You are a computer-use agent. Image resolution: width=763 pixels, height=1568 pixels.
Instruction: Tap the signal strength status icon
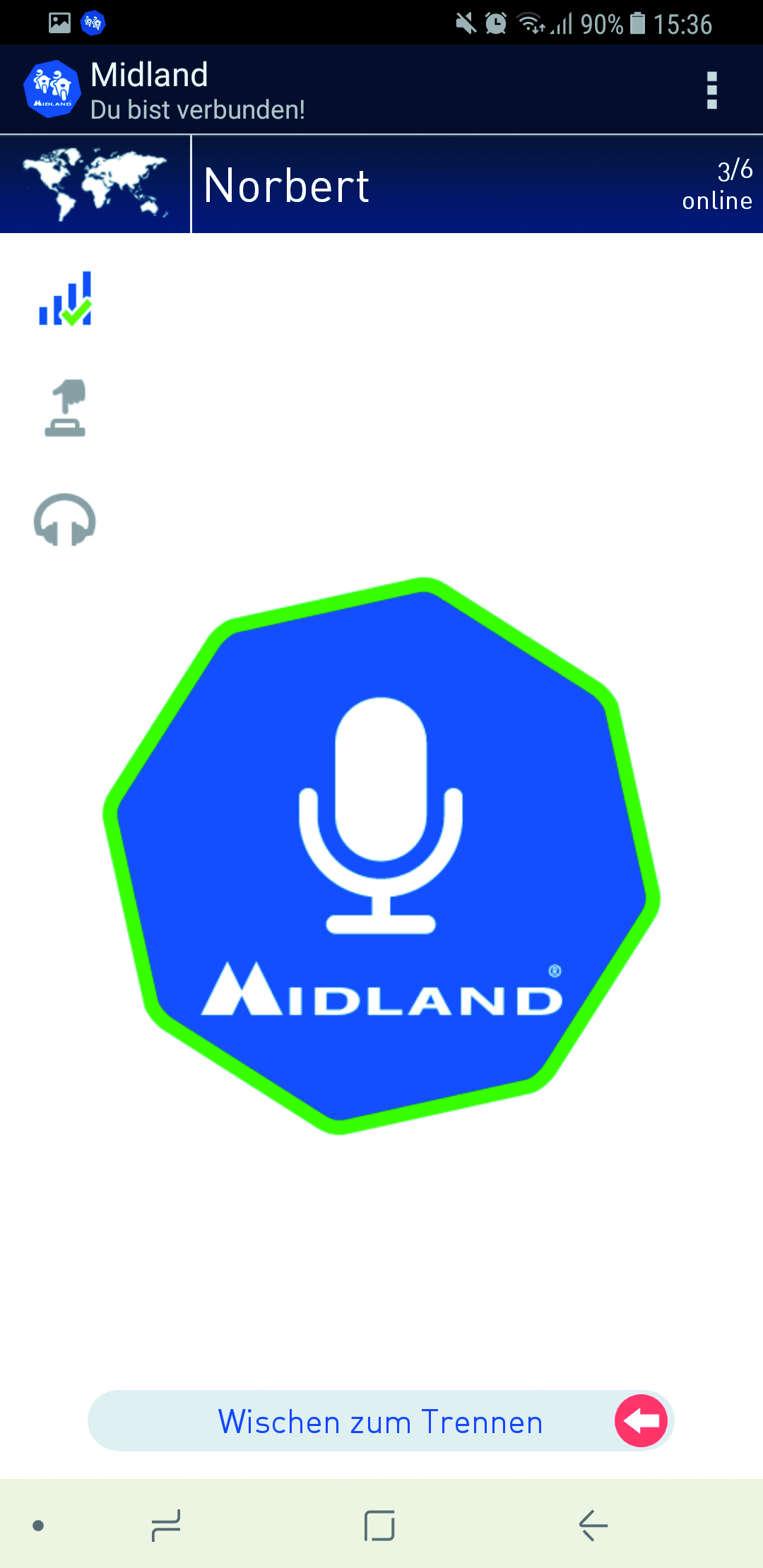[65, 299]
